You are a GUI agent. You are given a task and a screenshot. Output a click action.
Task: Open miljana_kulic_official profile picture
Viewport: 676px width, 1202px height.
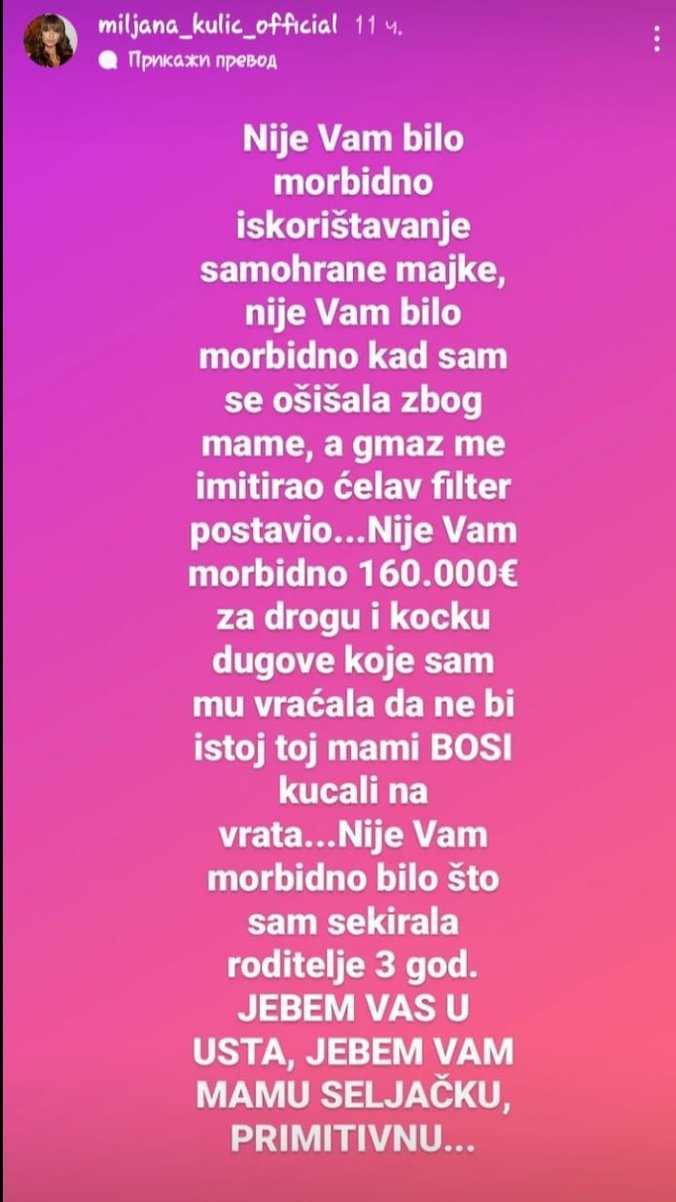pos(48,41)
